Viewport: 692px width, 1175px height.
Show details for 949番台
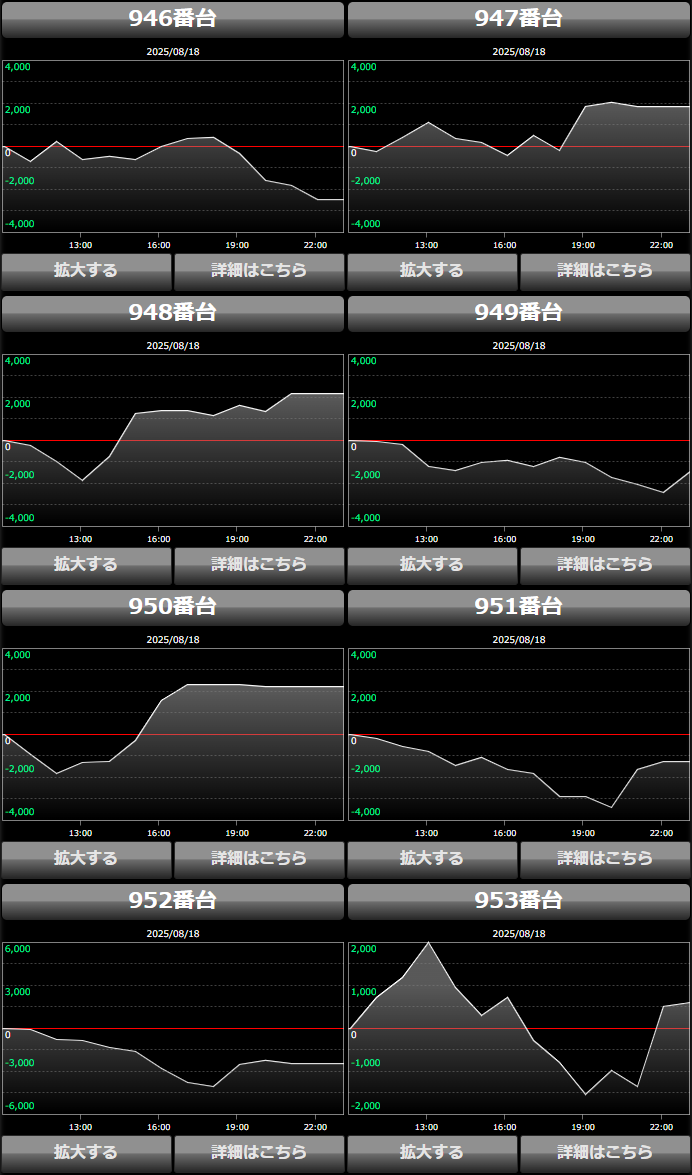coord(605,564)
